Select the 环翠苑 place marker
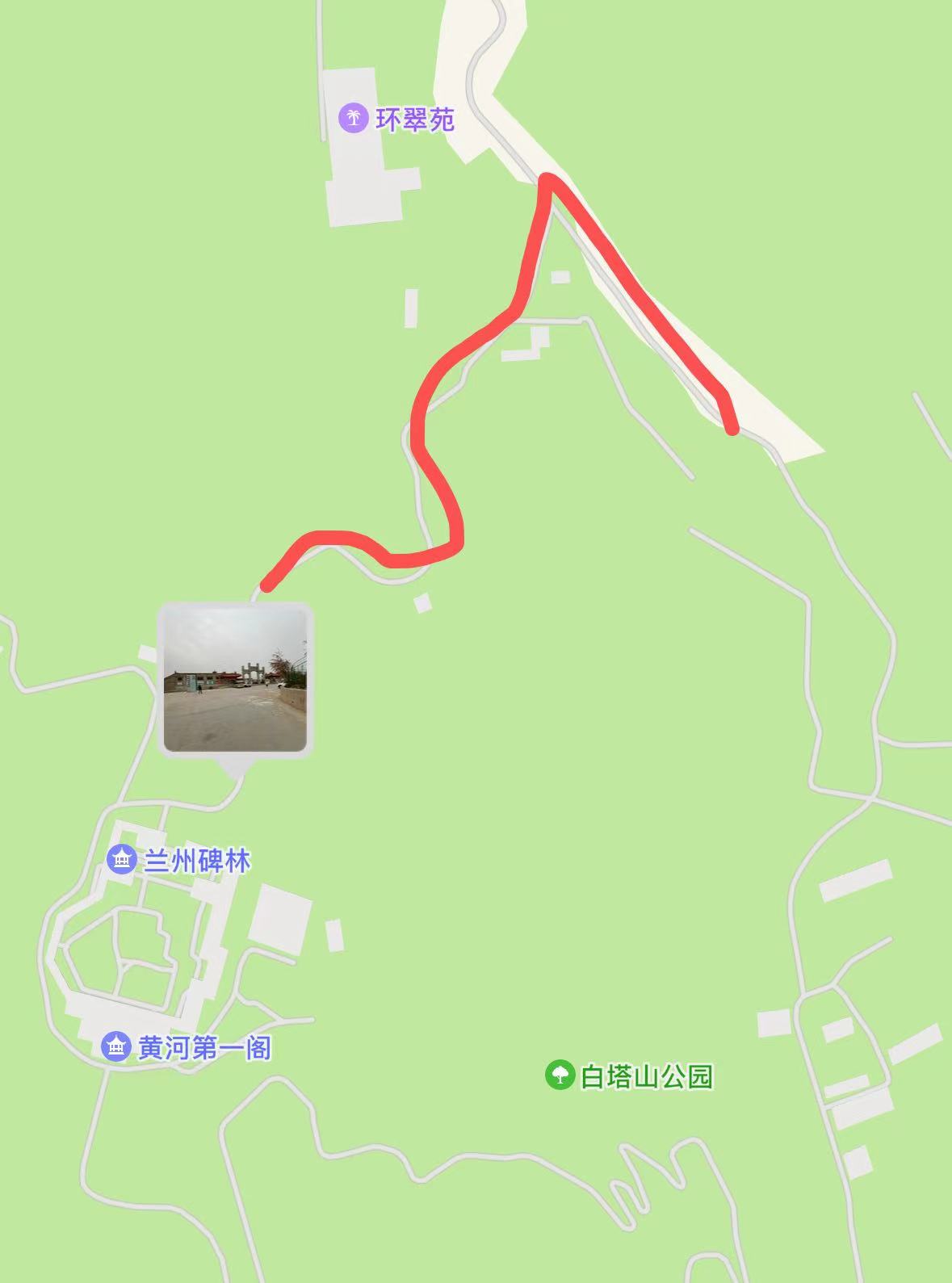The width and height of the screenshot is (952, 1283). (352, 119)
